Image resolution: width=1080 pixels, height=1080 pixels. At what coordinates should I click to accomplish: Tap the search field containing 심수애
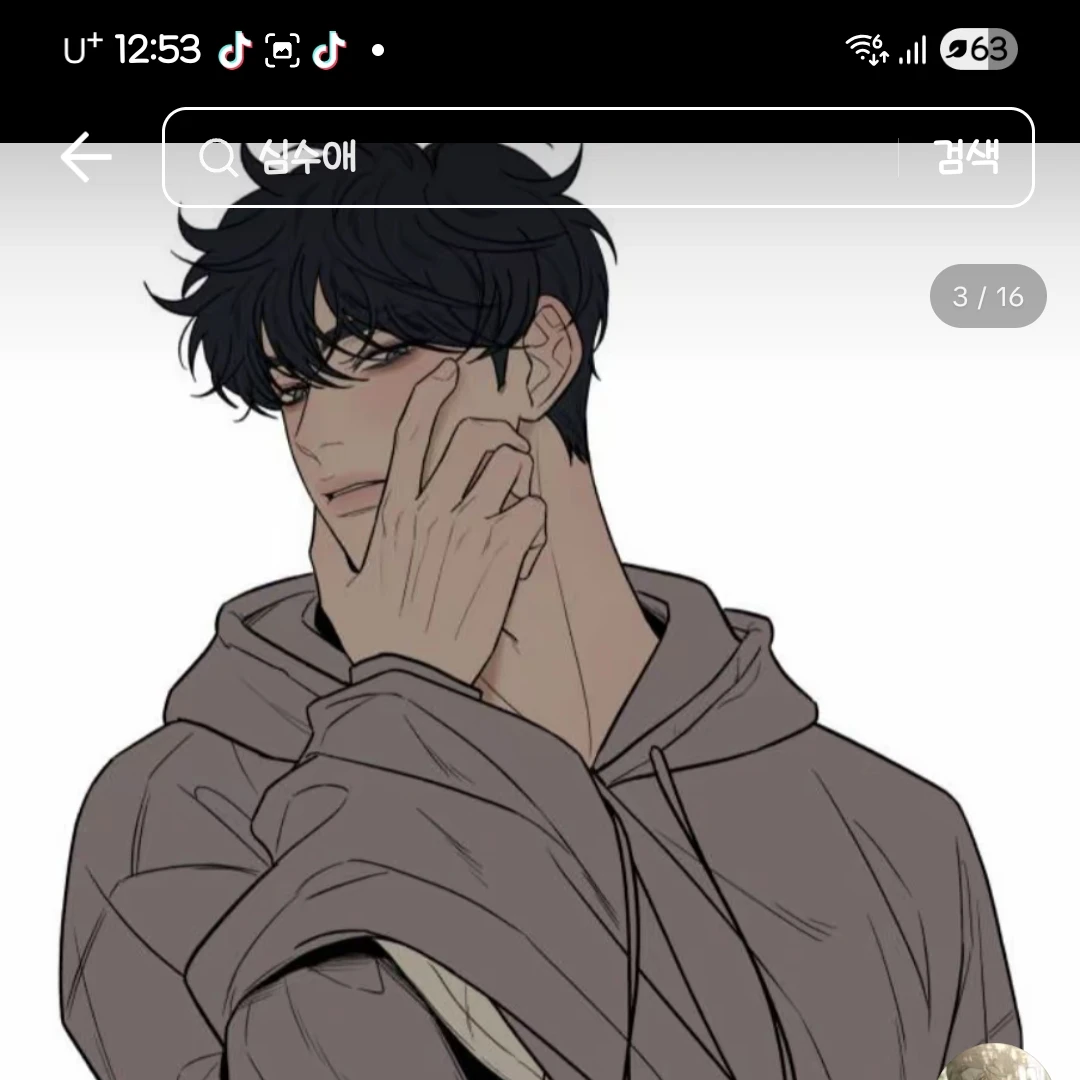550,158
